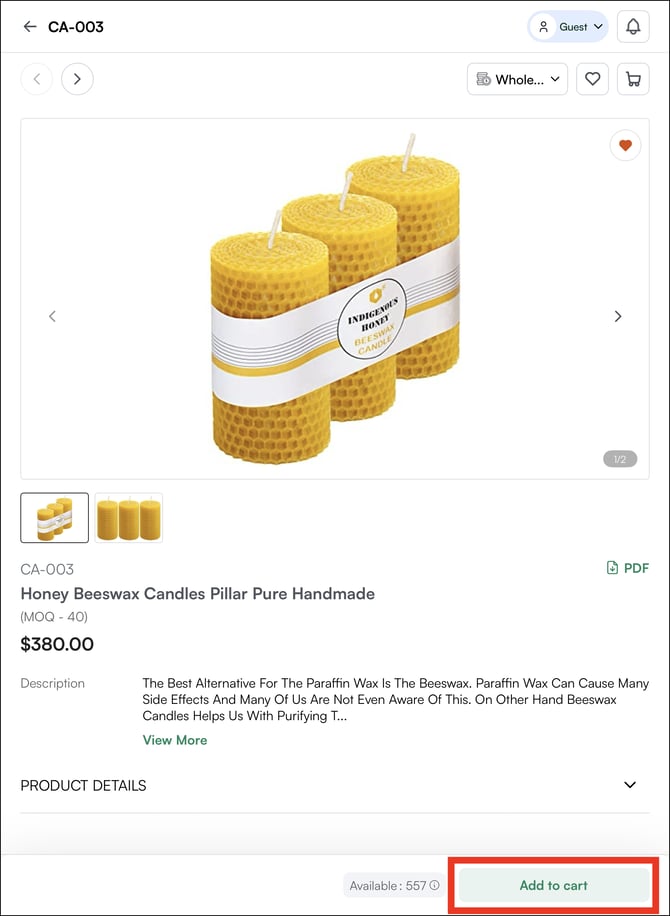Screen dimensions: 670x916
Task: Open the Wholesale price list dropdown
Action: click(x=517, y=79)
